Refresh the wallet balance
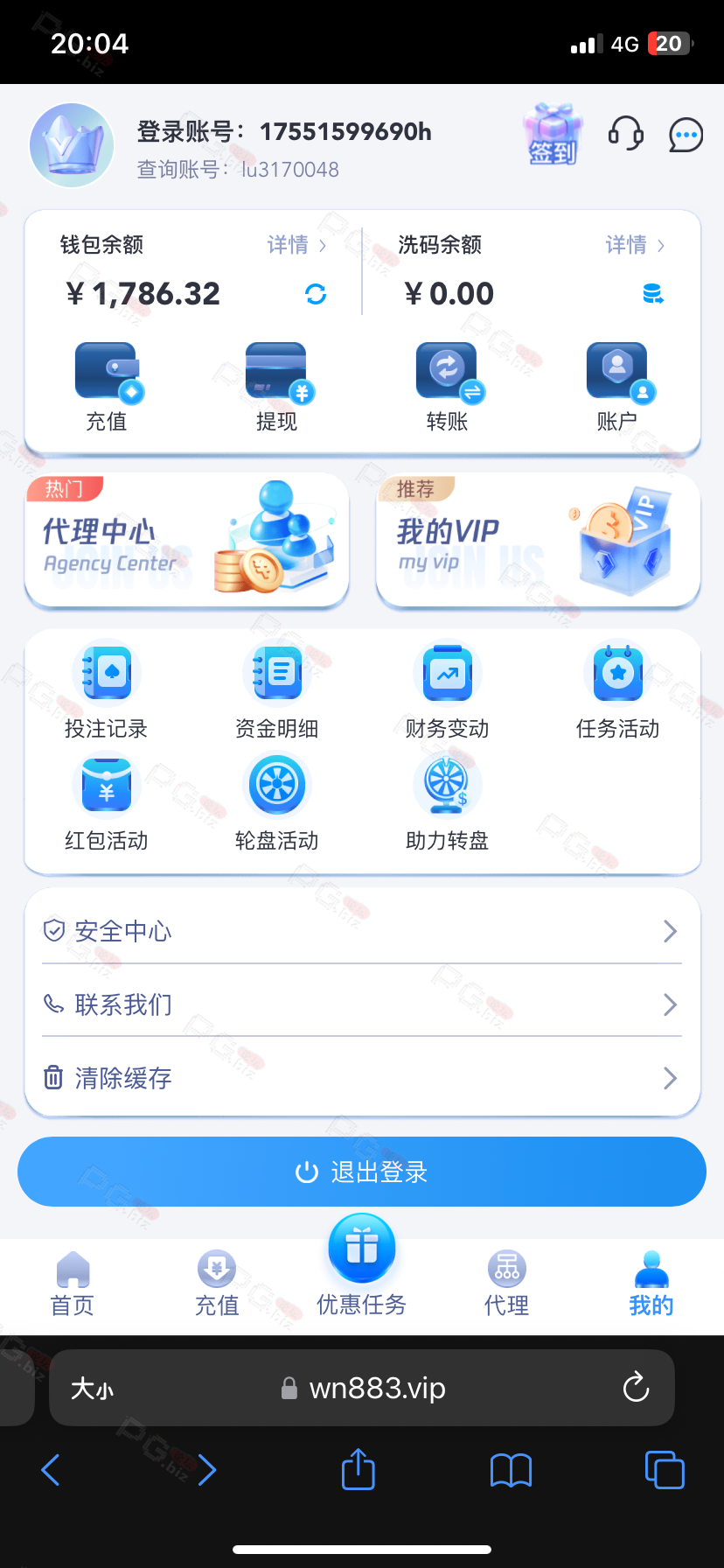 316,295
